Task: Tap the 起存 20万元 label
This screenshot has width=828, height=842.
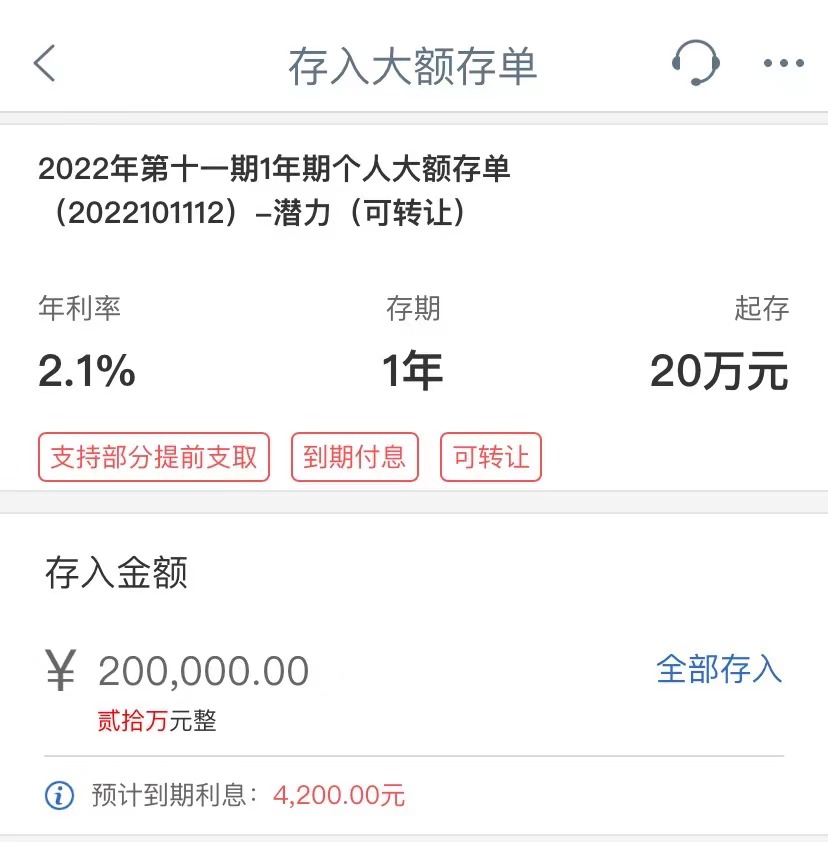Action: [x=720, y=368]
